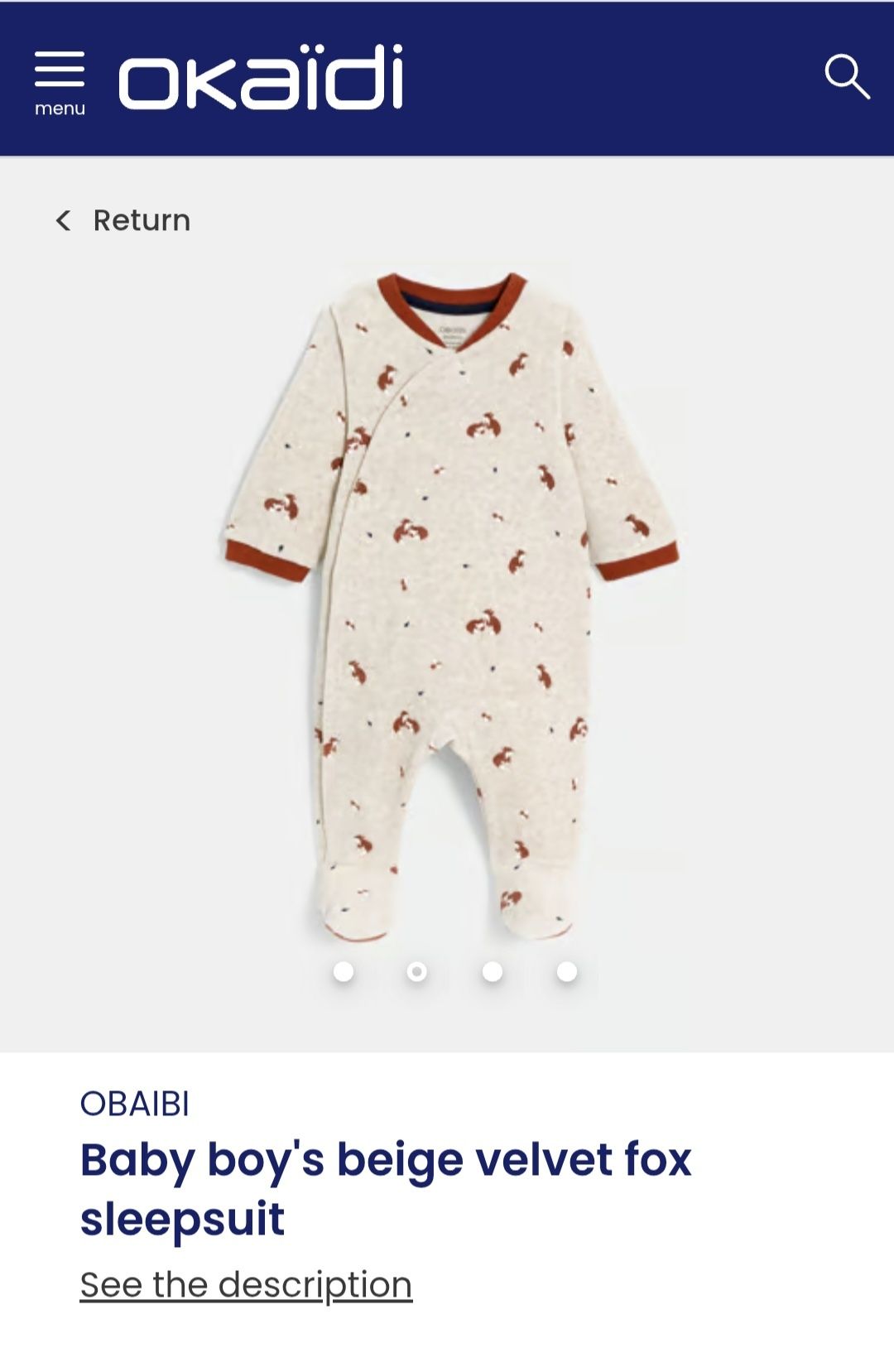Go back with Return
The image size is (894, 1372).
123,220
